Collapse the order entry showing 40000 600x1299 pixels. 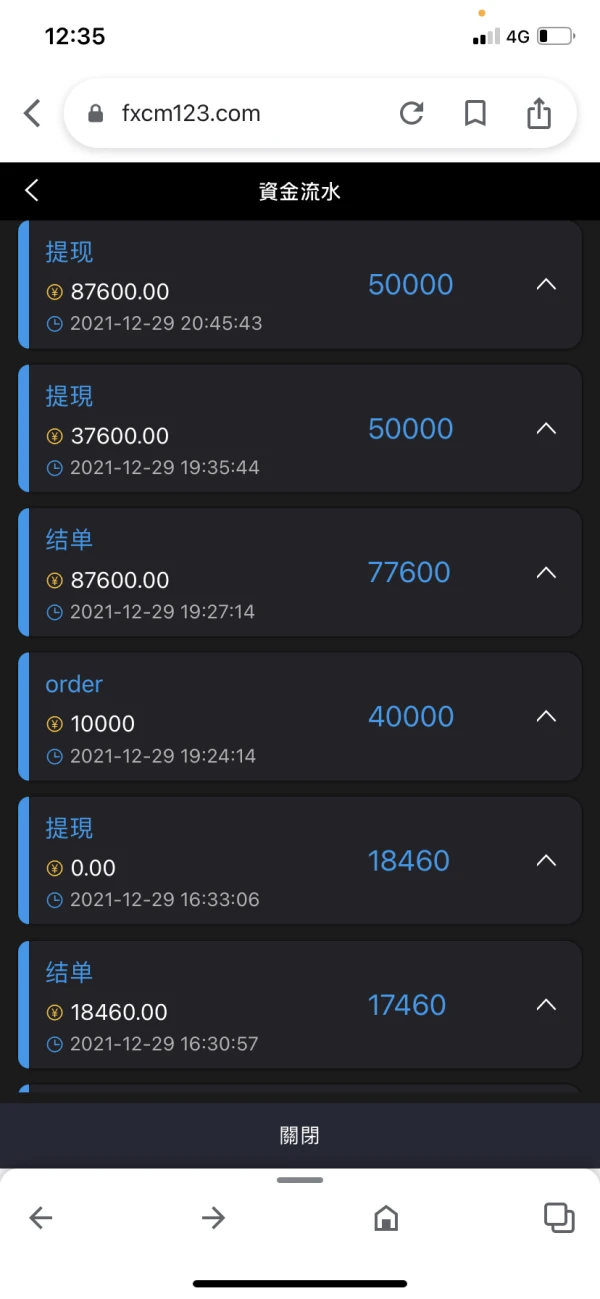tap(545, 717)
